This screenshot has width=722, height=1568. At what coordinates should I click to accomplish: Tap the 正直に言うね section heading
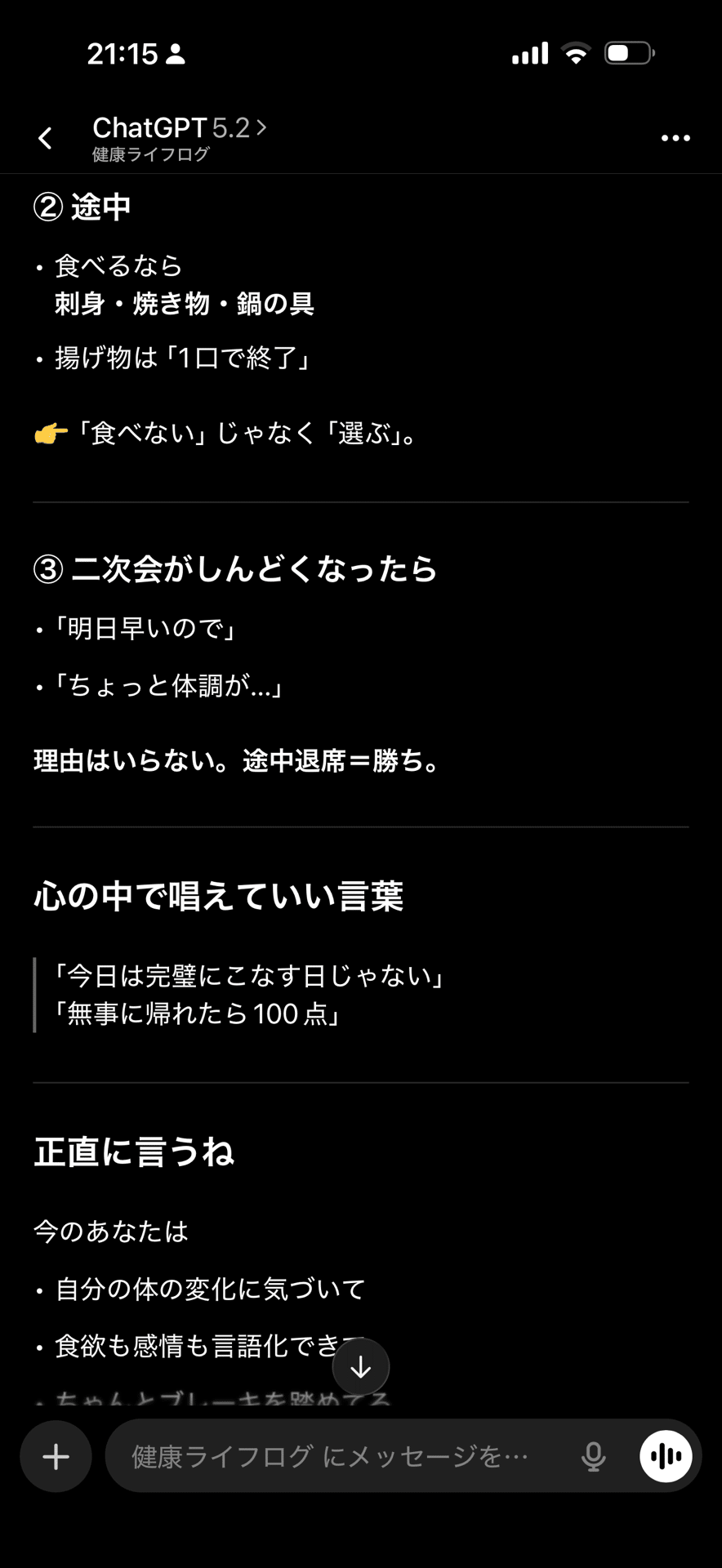pos(133,1151)
